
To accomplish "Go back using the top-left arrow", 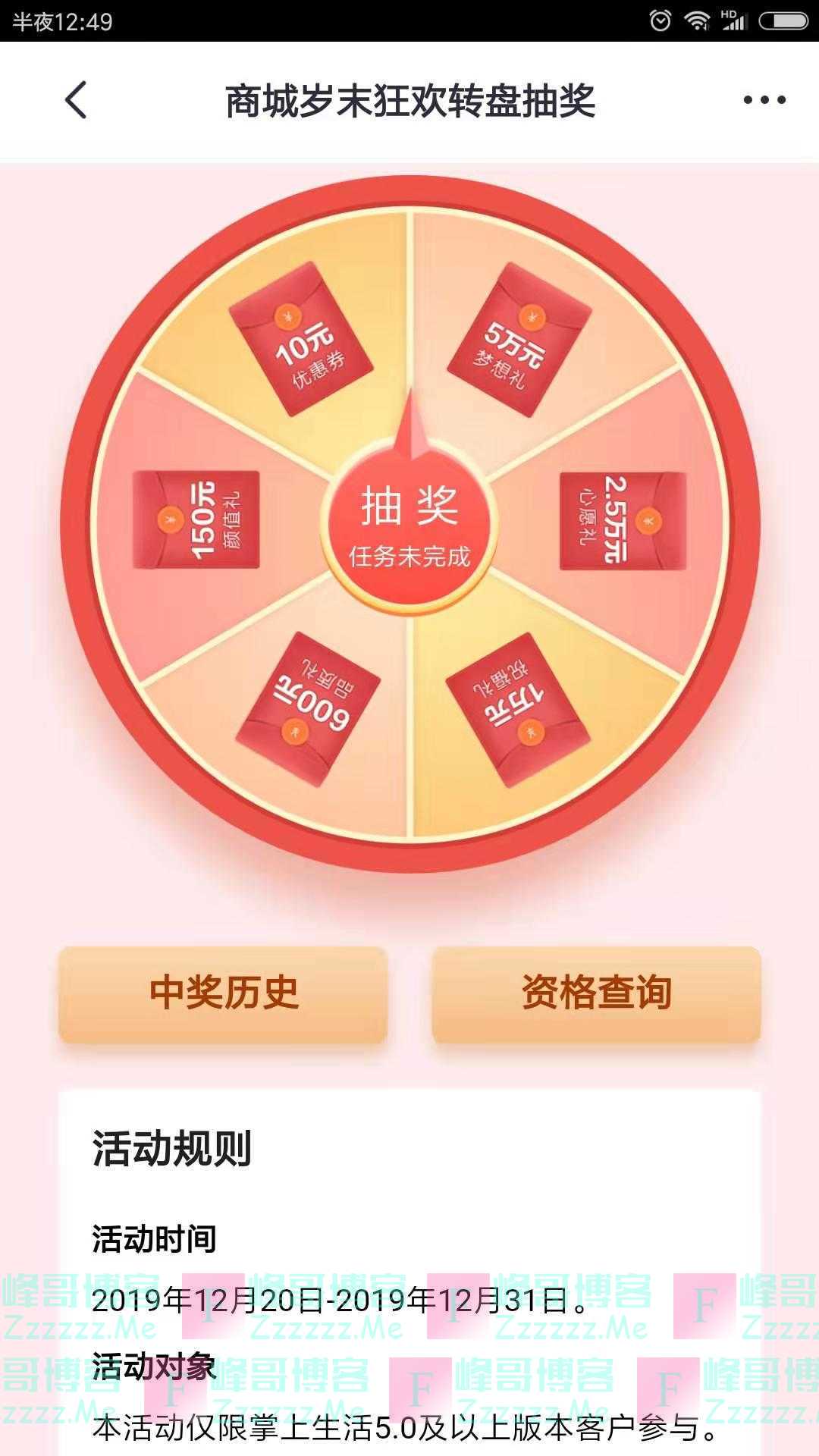I will pos(76,100).
